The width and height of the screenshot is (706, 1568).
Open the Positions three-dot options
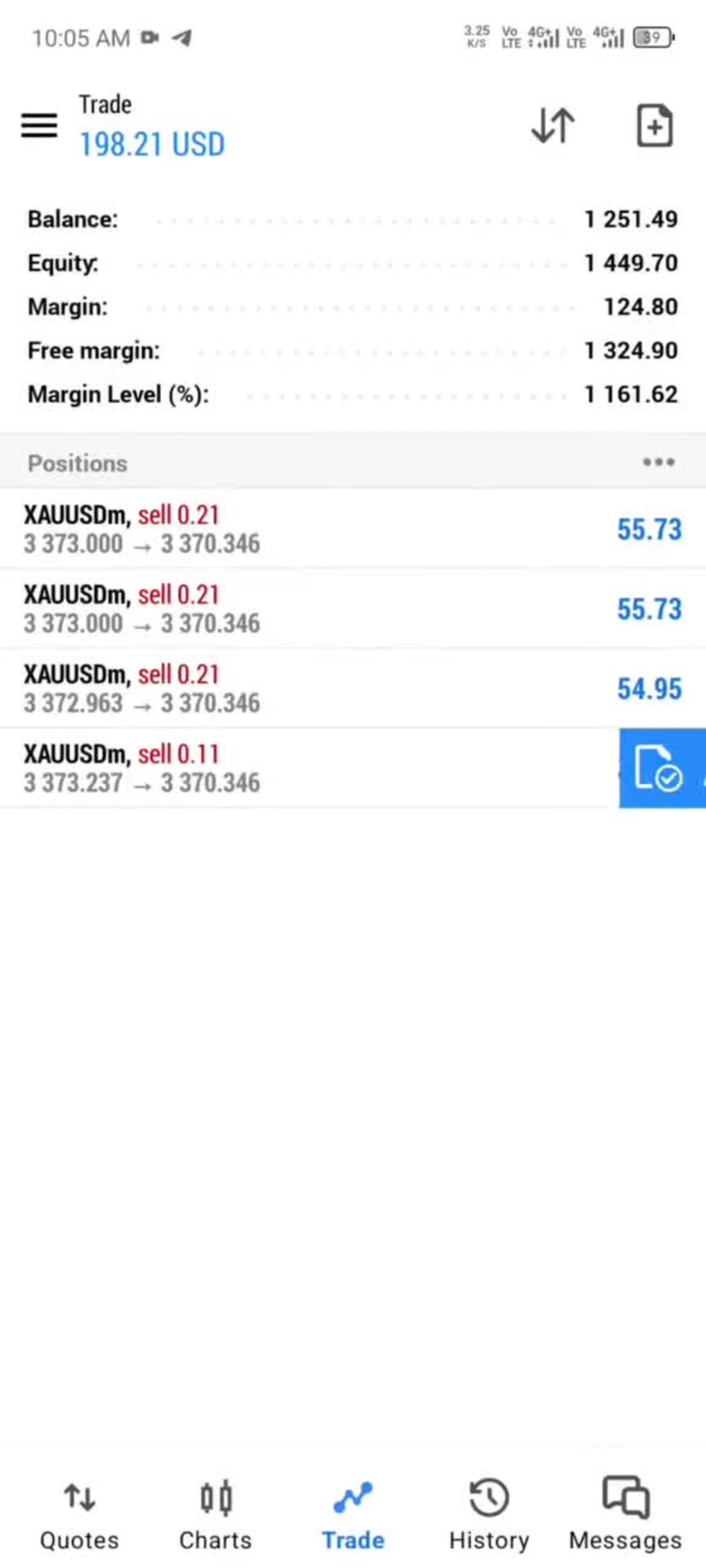[x=658, y=462]
